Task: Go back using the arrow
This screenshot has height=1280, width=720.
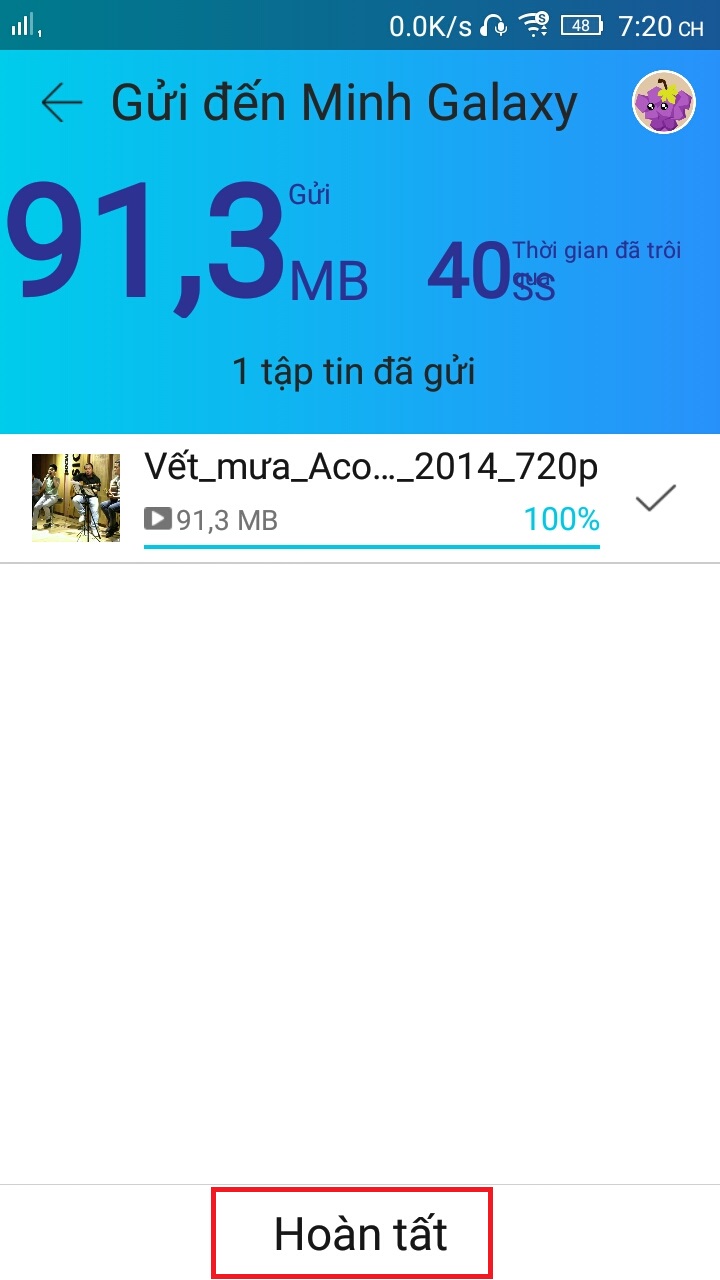Action: (62, 103)
